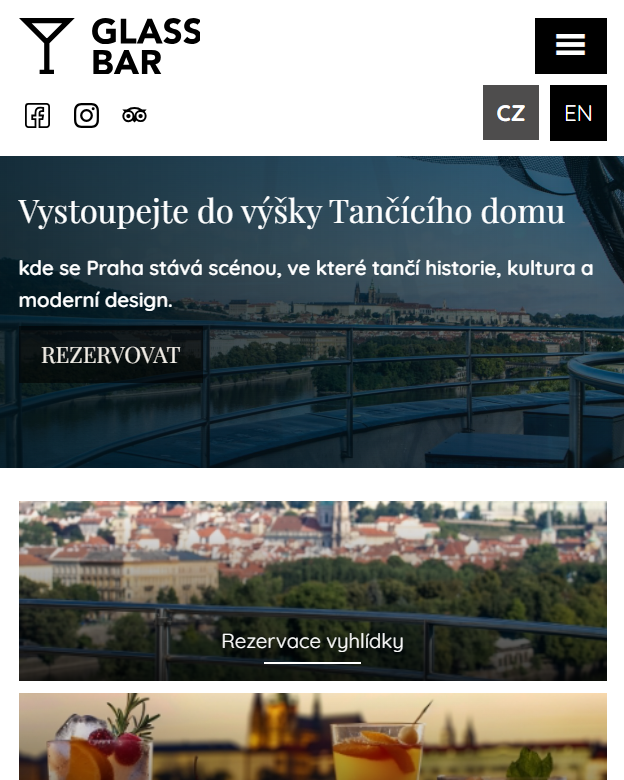
Task: Open the TripAdvisor page link
Action: 135,115
